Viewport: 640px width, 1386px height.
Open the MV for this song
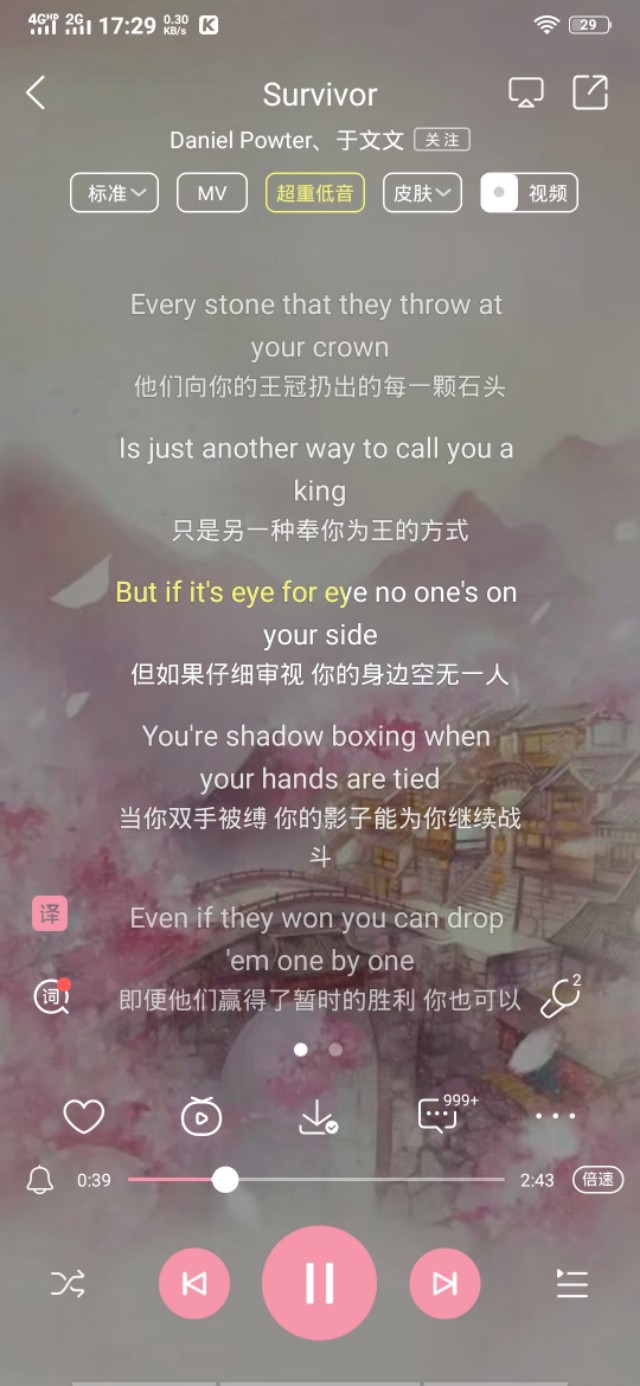212,193
